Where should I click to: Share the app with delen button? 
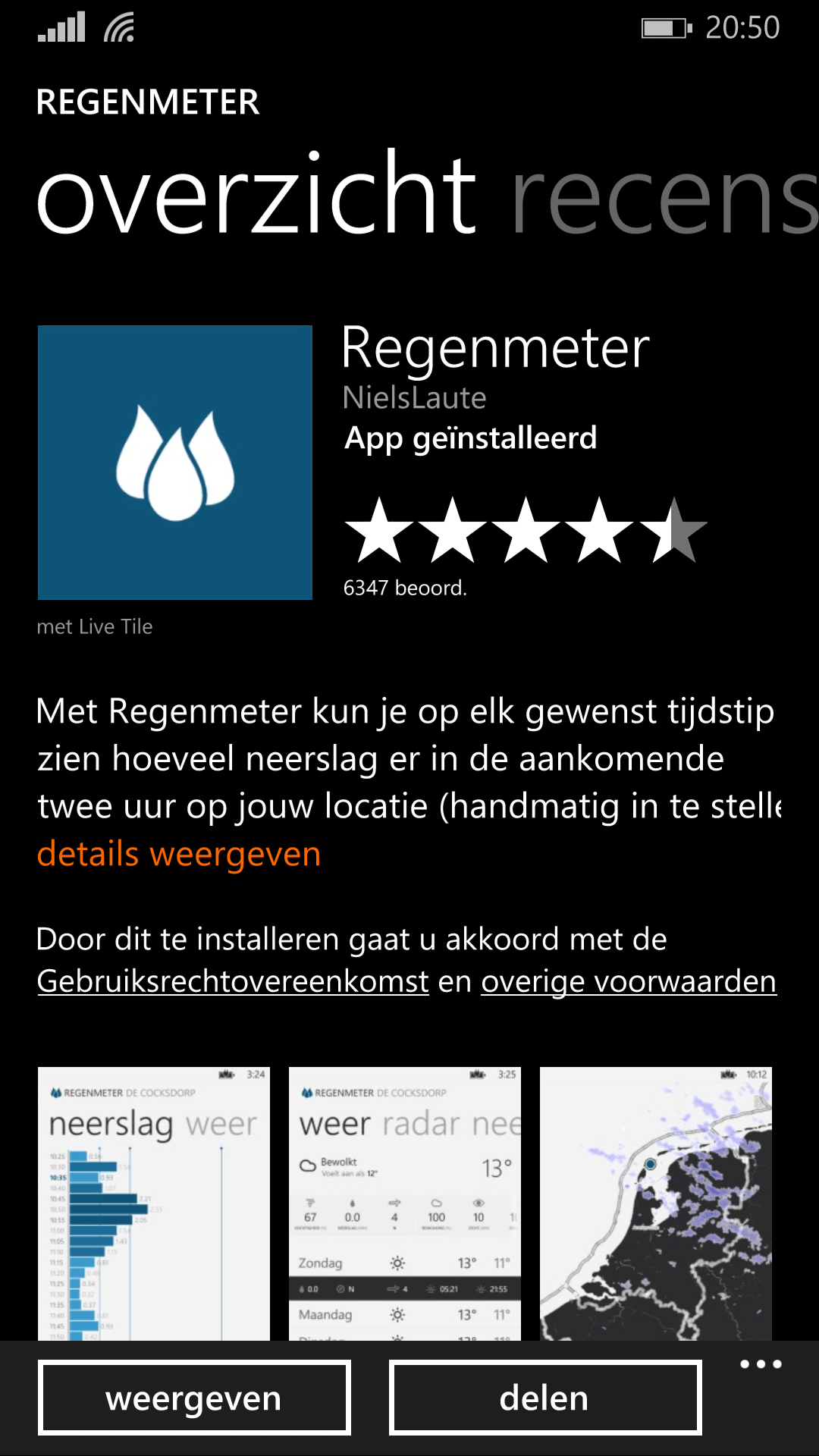click(x=545, y=1398)
